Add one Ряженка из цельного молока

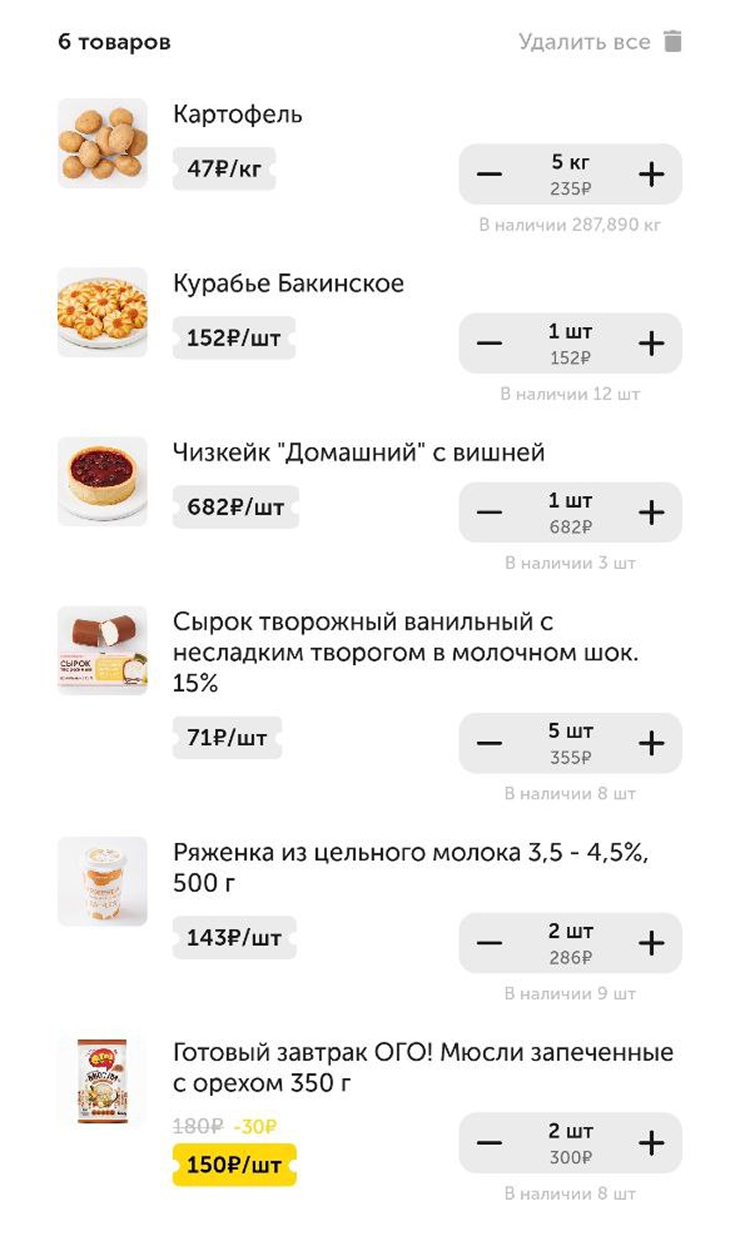(x=651, y=944)
